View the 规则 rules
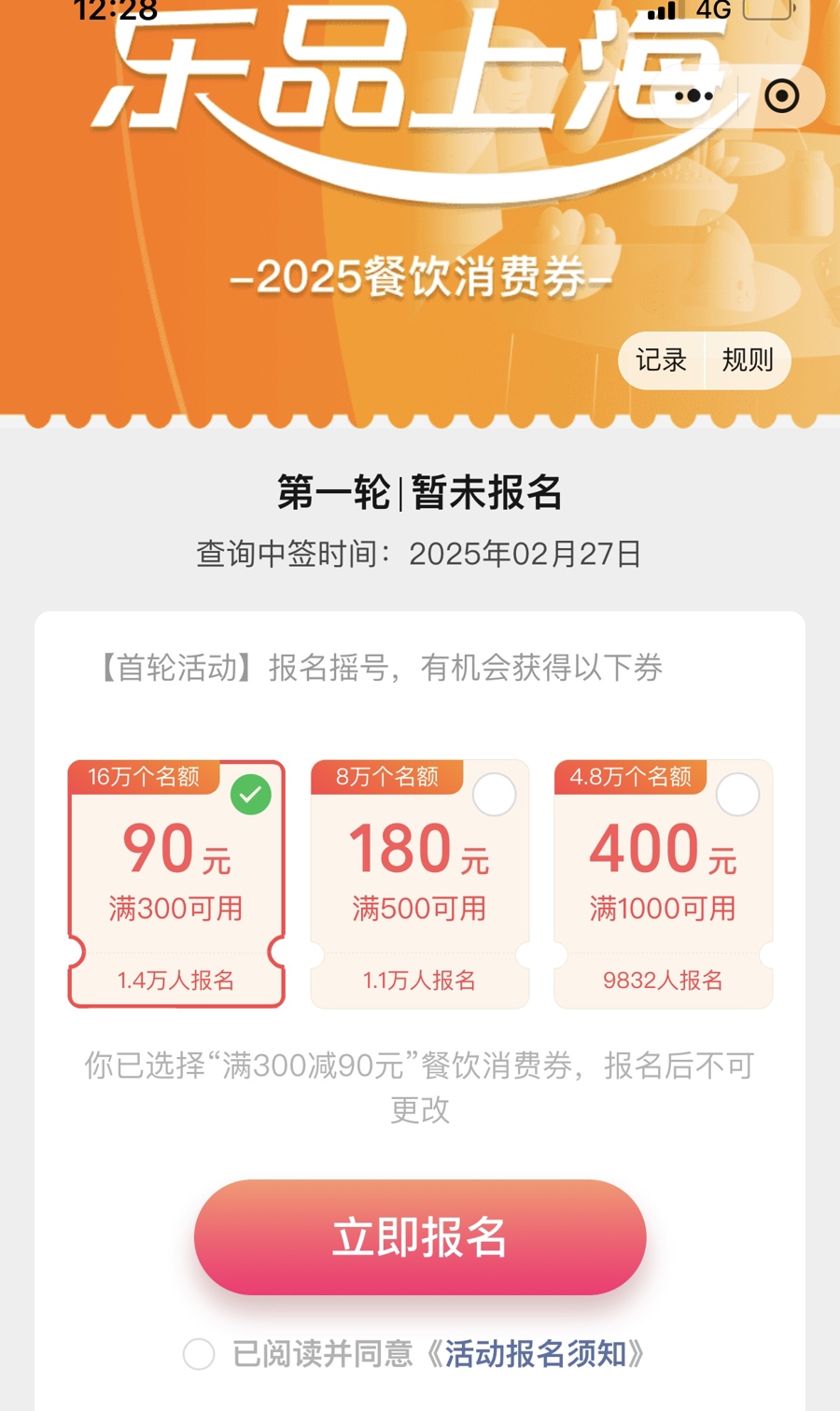The height and width of the screenshot is (1411, 840). coord(748,360)
